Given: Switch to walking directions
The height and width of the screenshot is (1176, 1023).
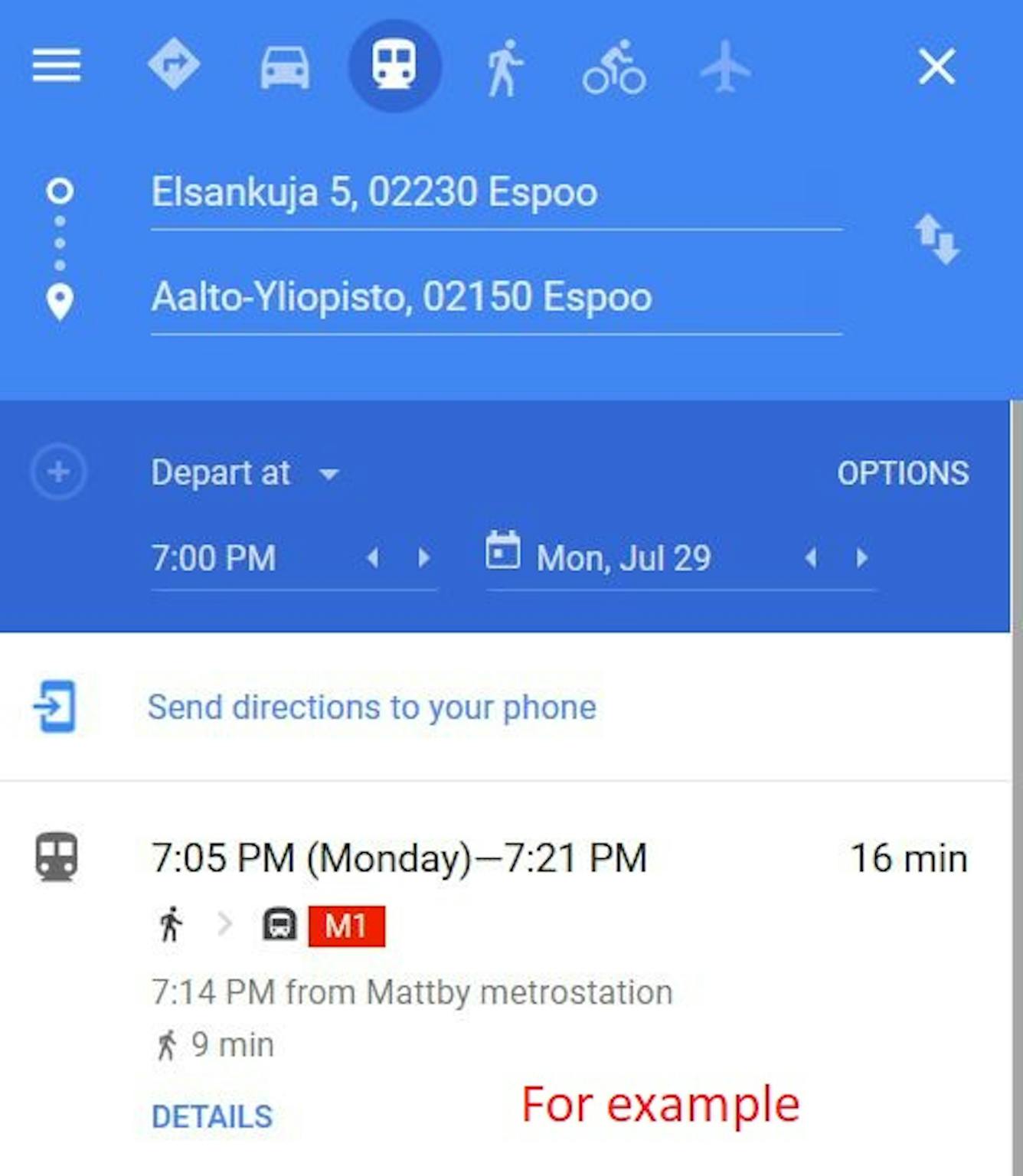Looking at the screenshot, I should (505, 68).
